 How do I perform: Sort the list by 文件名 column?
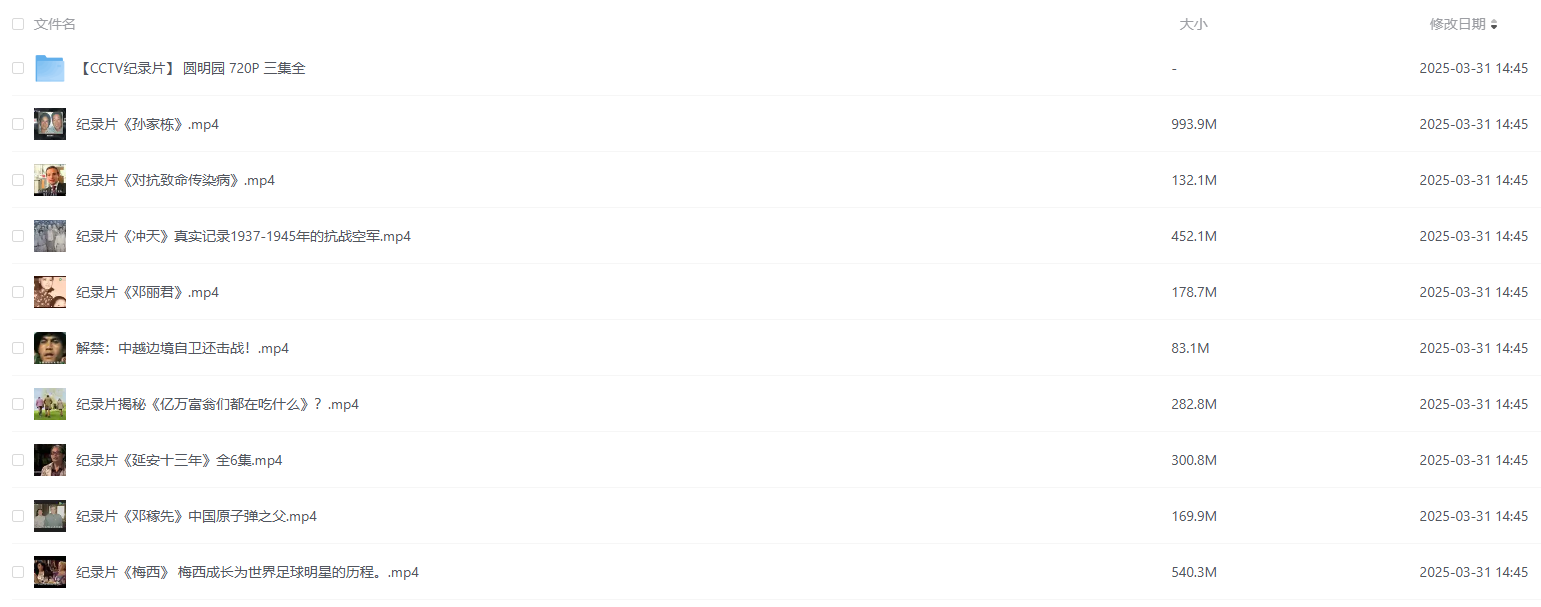pyautogui.click(x=55, y=24)
